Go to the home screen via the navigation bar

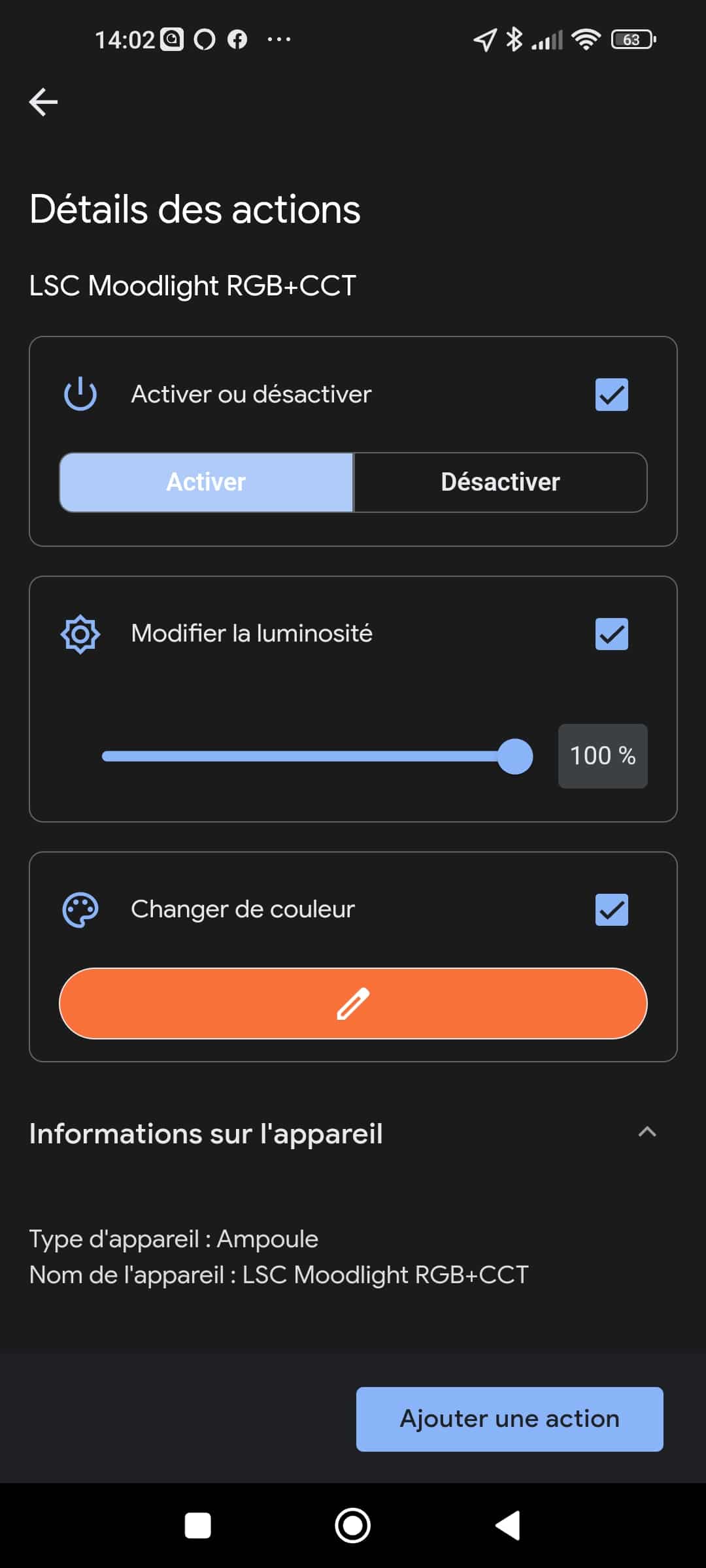point(353,1526)
